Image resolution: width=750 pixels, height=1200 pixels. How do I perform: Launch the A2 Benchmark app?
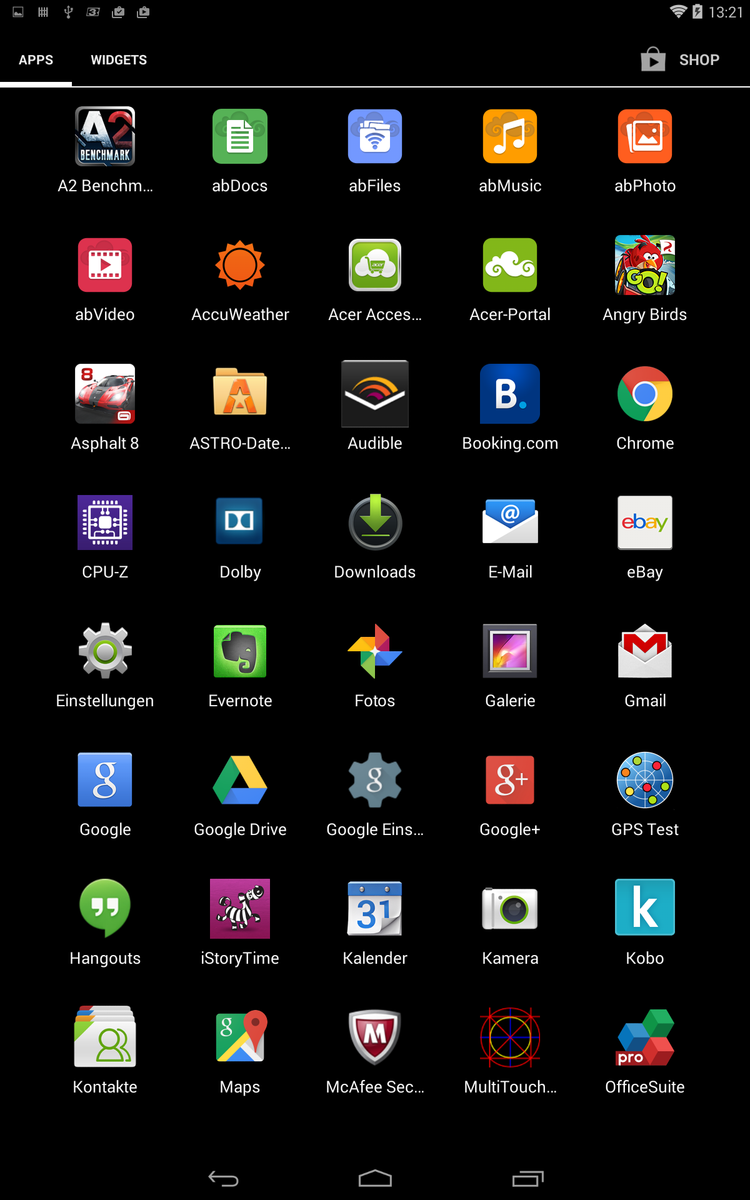(105, 137)
